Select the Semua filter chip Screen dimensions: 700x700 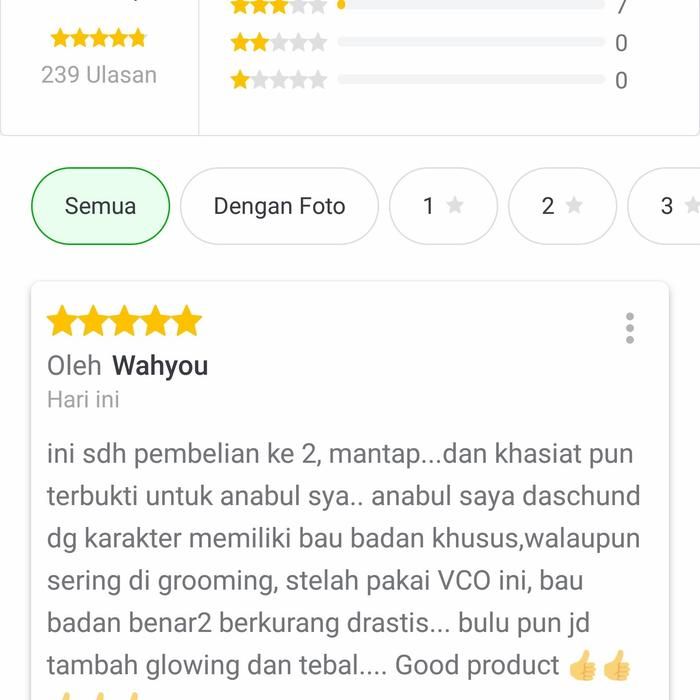[100, 206]
